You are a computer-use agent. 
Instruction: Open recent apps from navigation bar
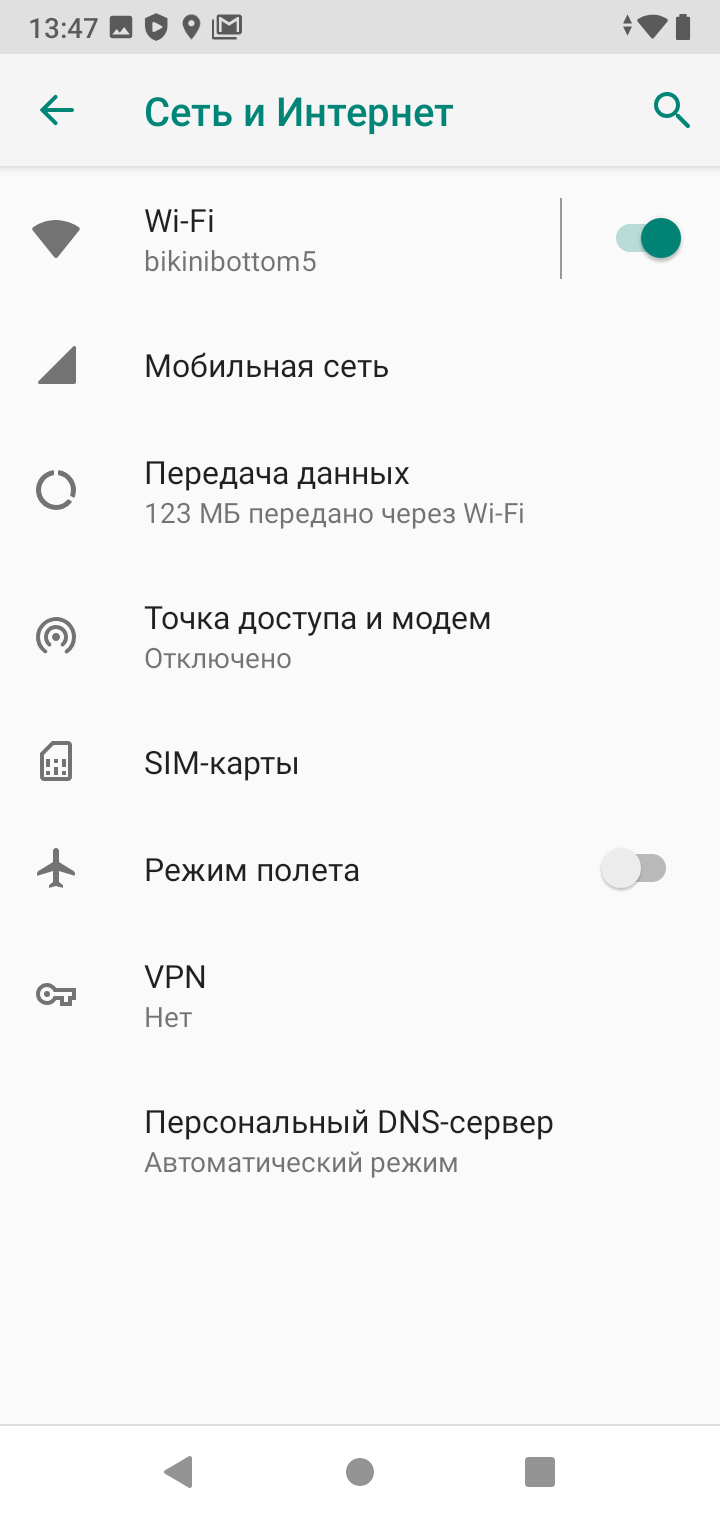[x=540, y=1471]
